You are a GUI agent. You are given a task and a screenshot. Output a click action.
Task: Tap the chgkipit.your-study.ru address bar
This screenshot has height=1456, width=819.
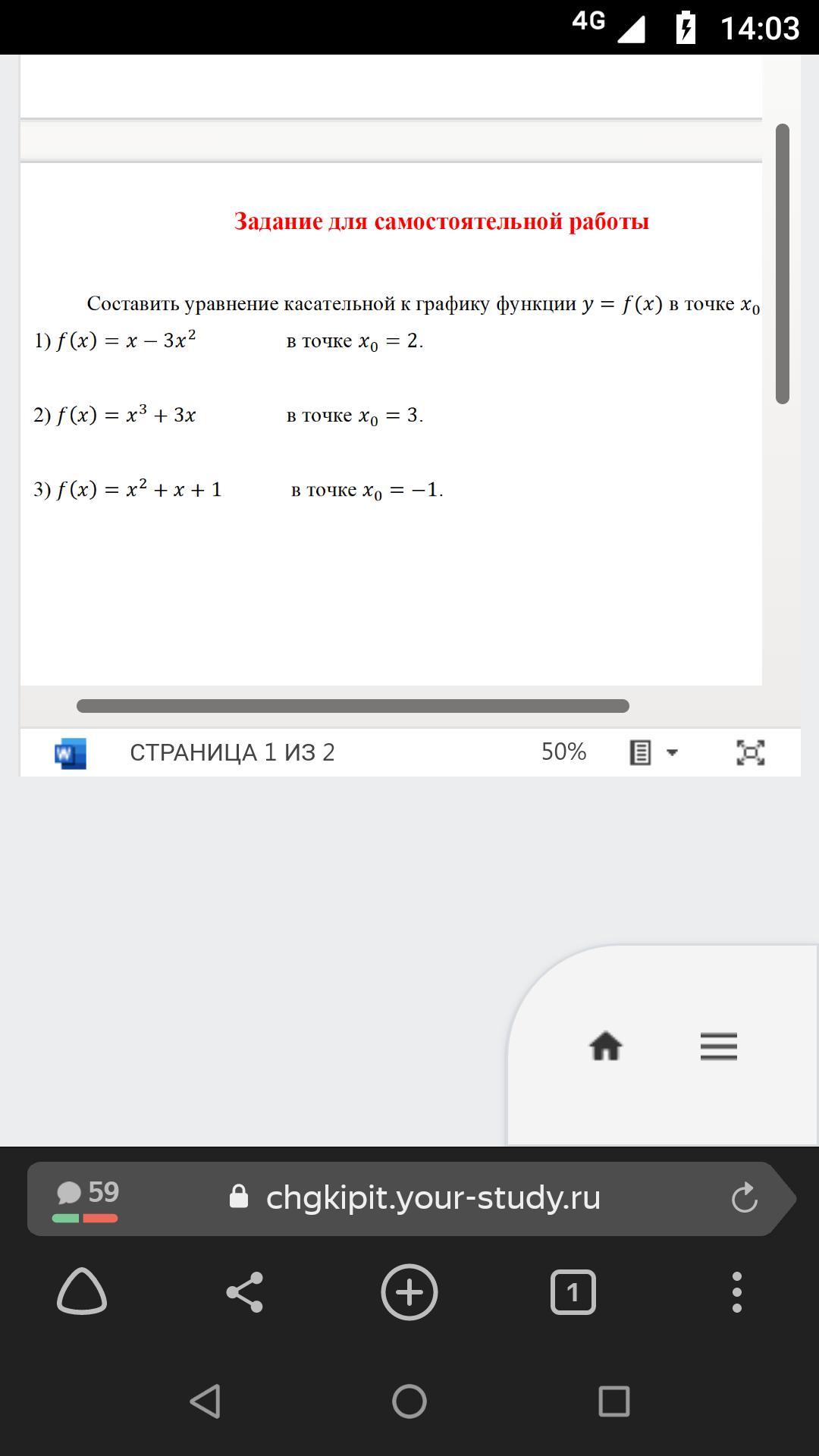click(432, 1198)
